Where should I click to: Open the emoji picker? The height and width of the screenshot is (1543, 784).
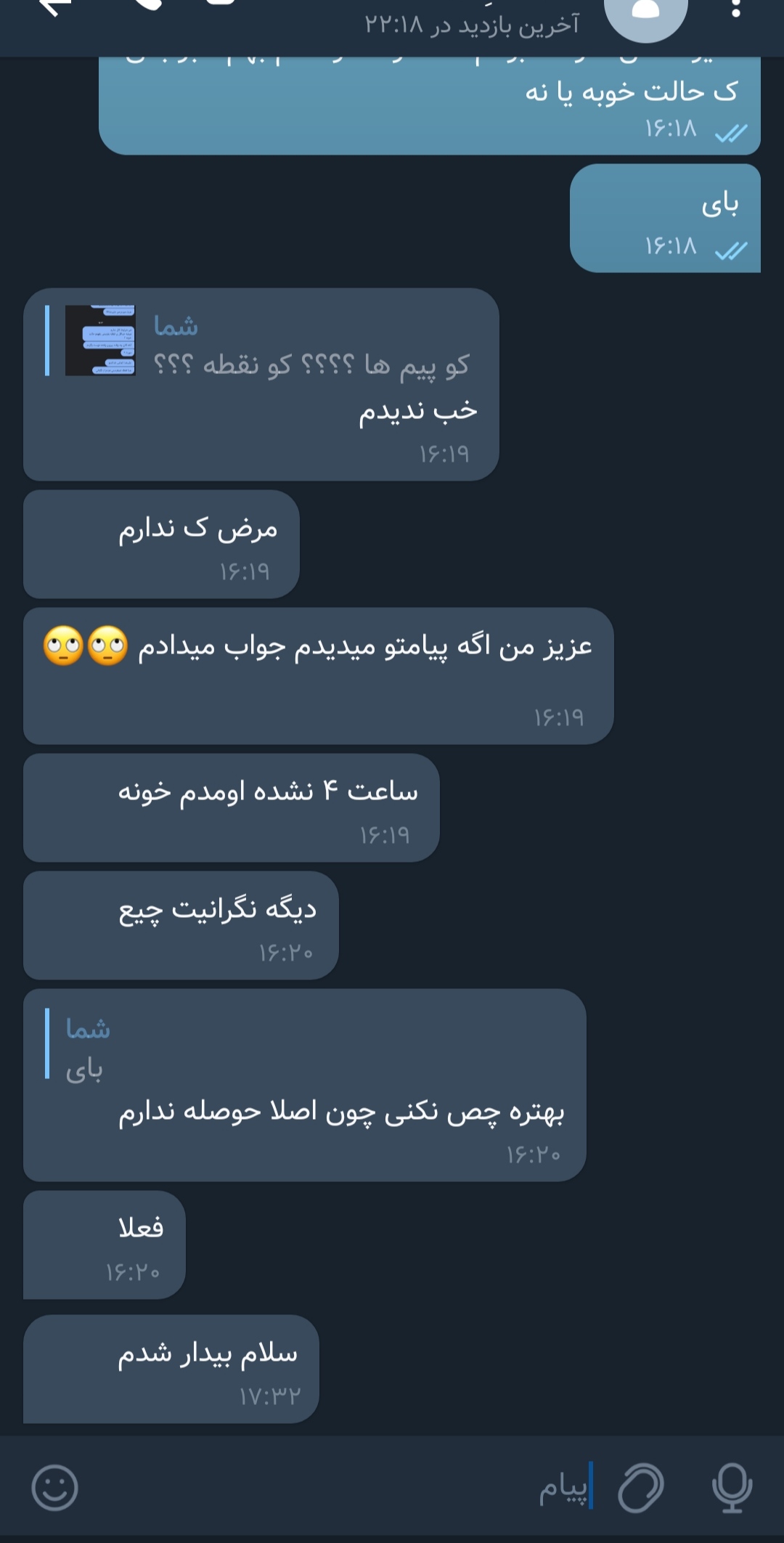click(54, 1487)
